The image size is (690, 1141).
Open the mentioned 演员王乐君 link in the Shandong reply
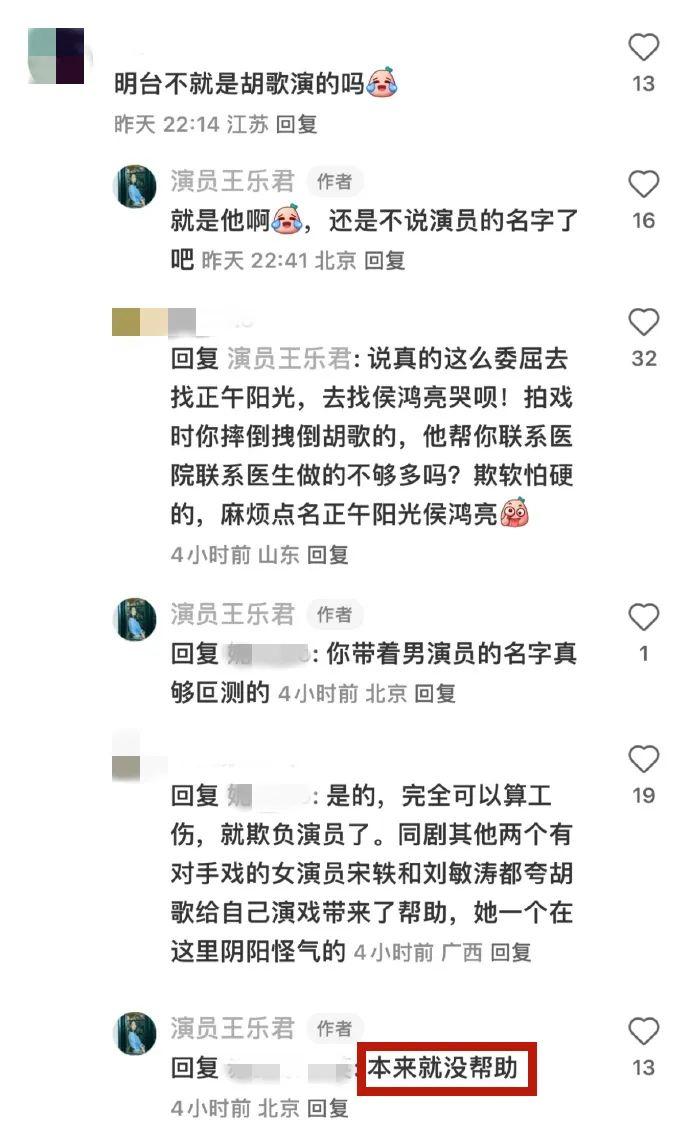click(290, 358)
